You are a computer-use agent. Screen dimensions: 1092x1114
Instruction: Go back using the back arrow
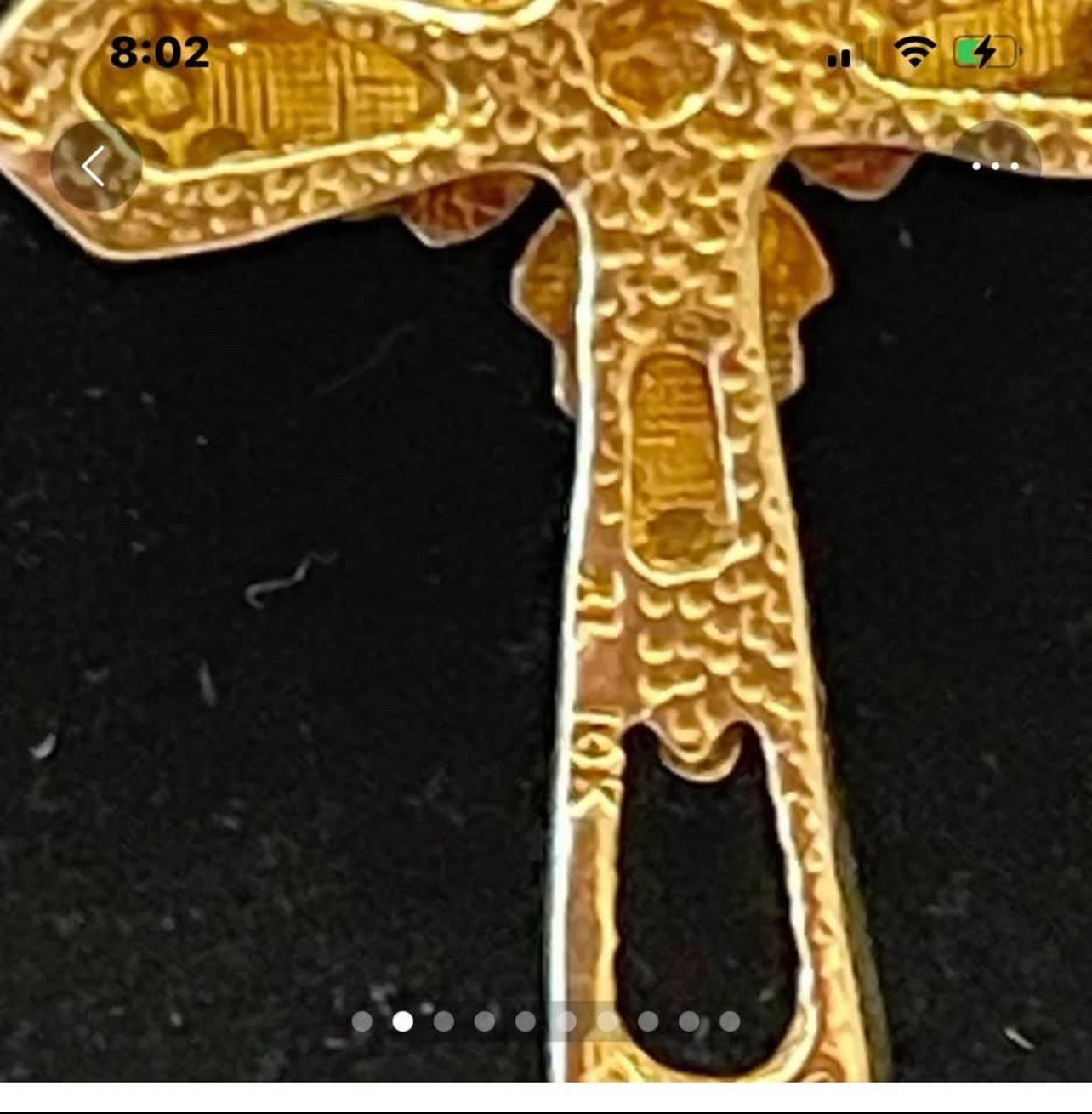click(95, 166)
